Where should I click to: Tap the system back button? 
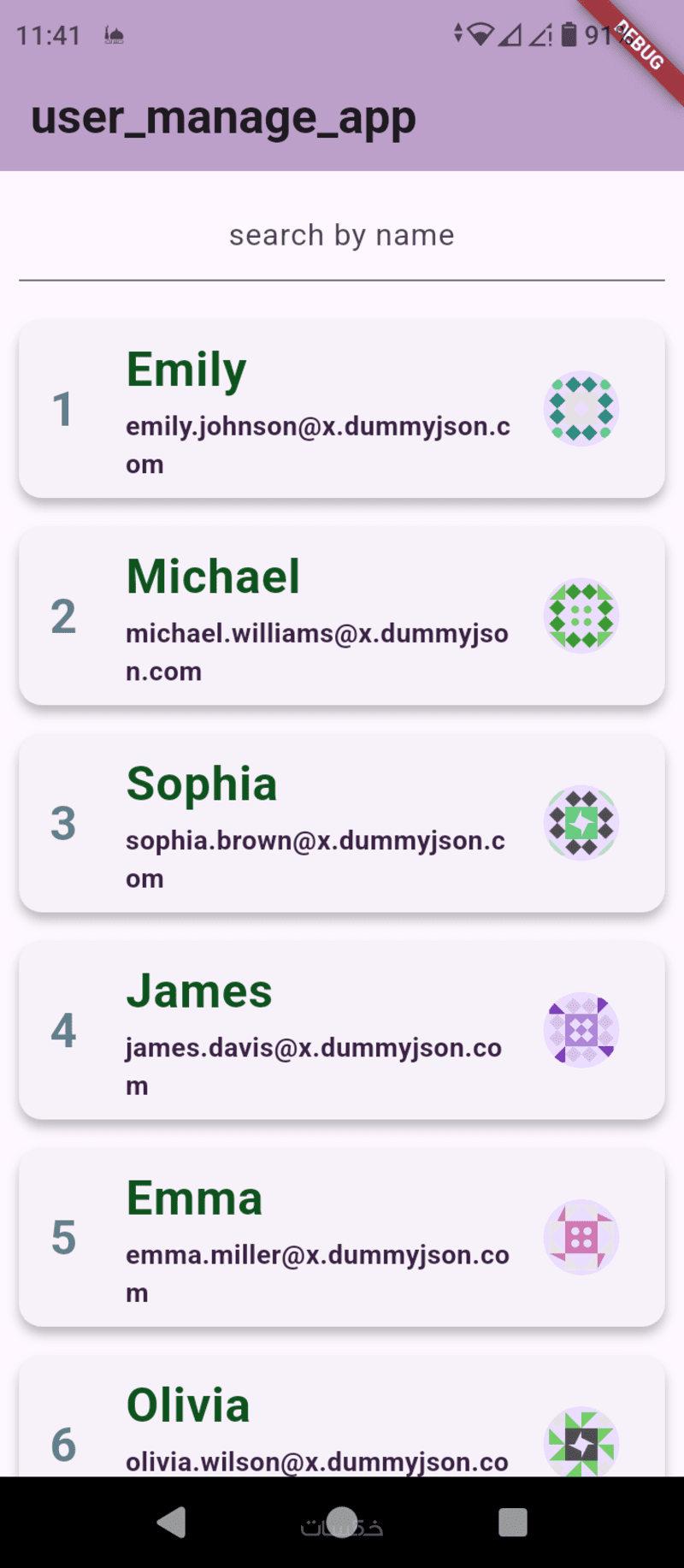tap(172, 1522)
